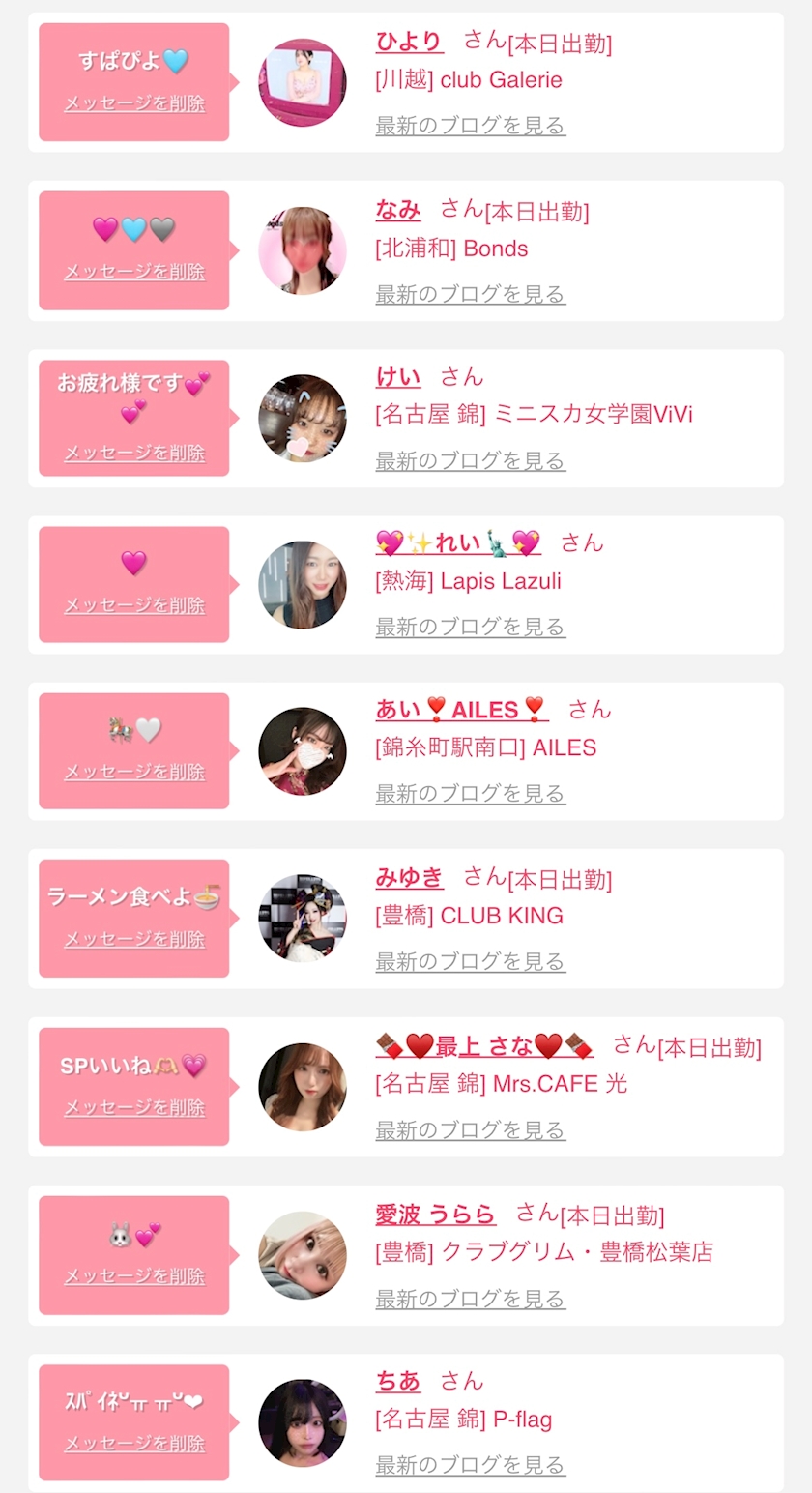The width and height of the screenshot is (812, 1493).
Task: Tap れい's profile picture
Action: 302,585
